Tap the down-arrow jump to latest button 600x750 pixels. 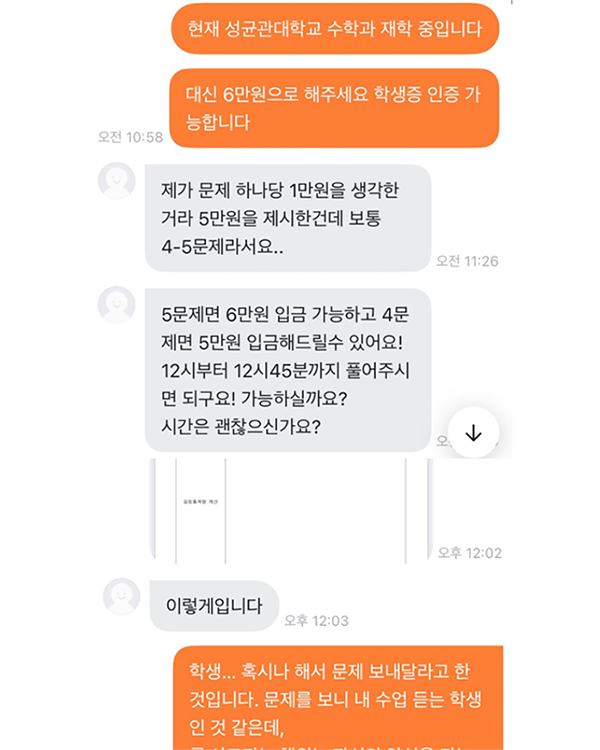tap(473, 433)
